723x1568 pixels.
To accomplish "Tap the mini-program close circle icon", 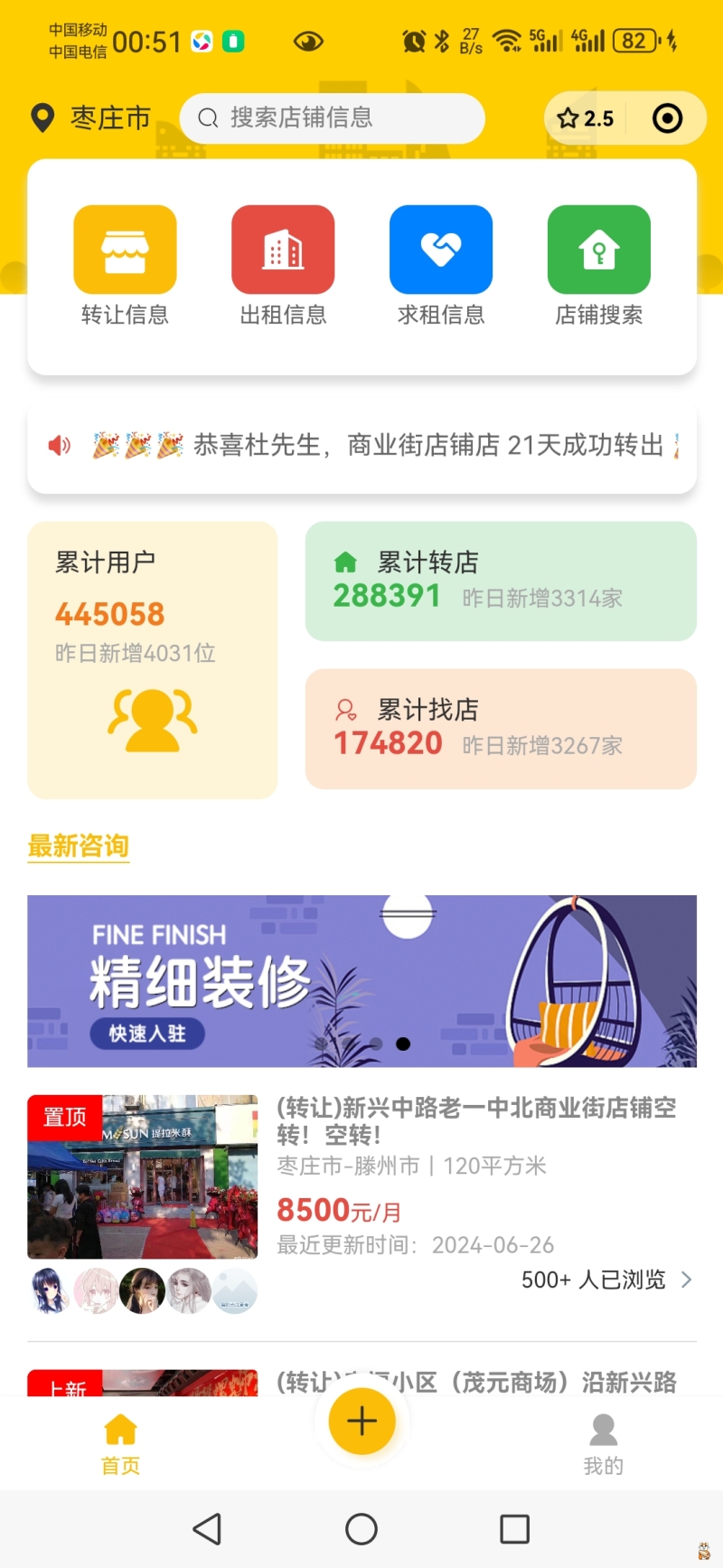I will 667,118.
